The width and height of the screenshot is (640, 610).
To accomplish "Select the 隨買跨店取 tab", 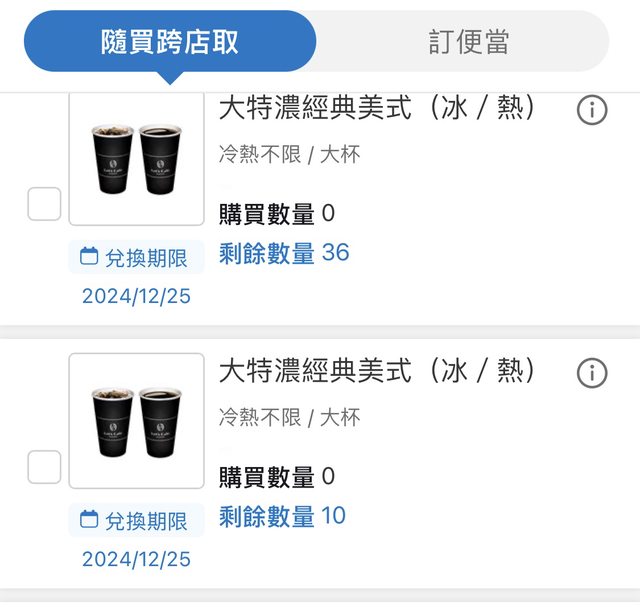I will tap(170, 42).
